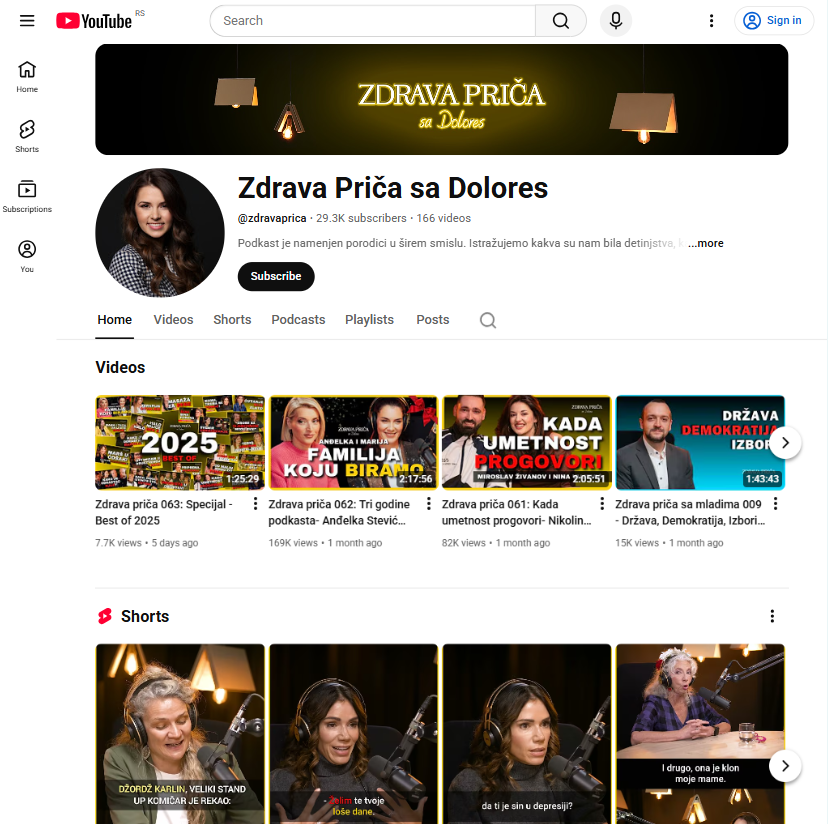Open options for Zdrava priča 061 video
The height and width of the screenshot is (824, 828).
click(x=602, y=504)
